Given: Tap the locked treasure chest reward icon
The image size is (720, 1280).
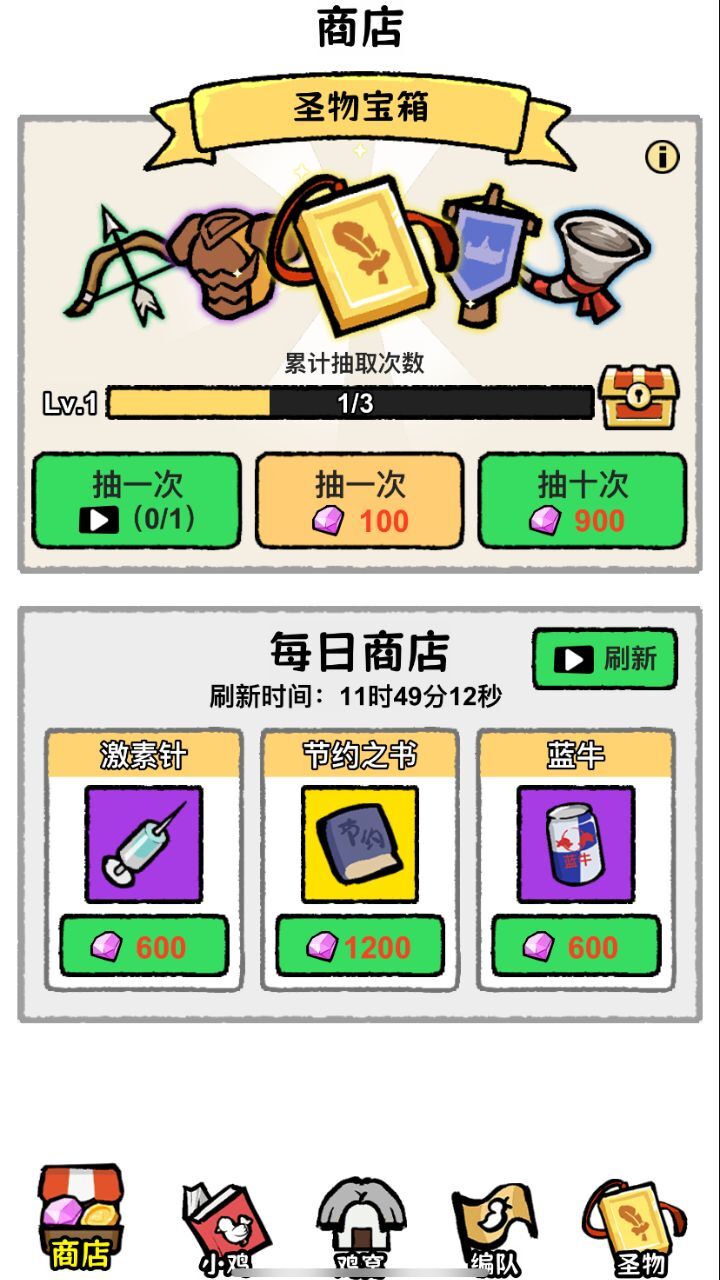Looking at the screenshot, I should (x=639, y=396).
